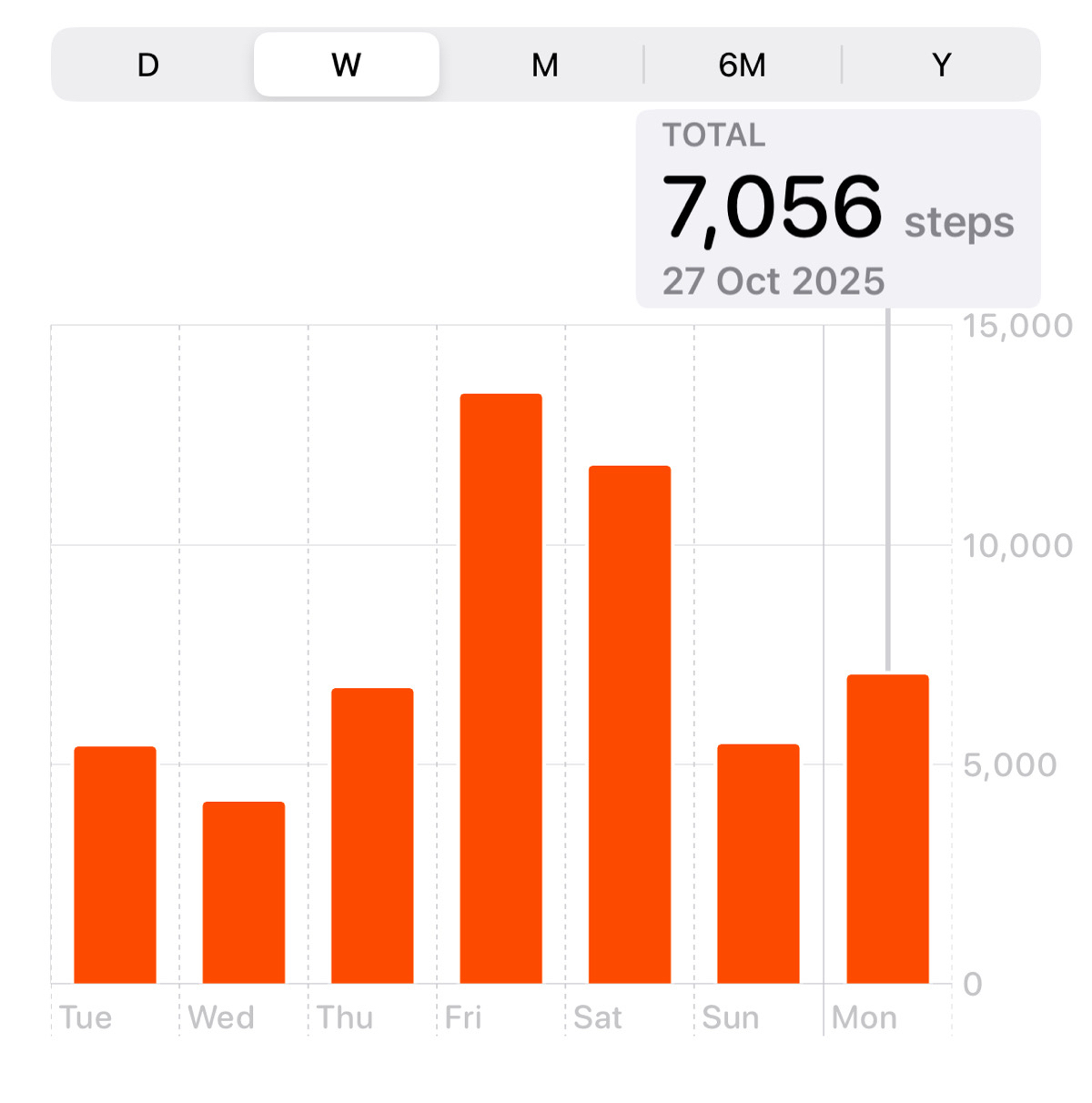1092x1103 pixels.
Task: Show steps for the Sun bar
Action: click(758, 864)
